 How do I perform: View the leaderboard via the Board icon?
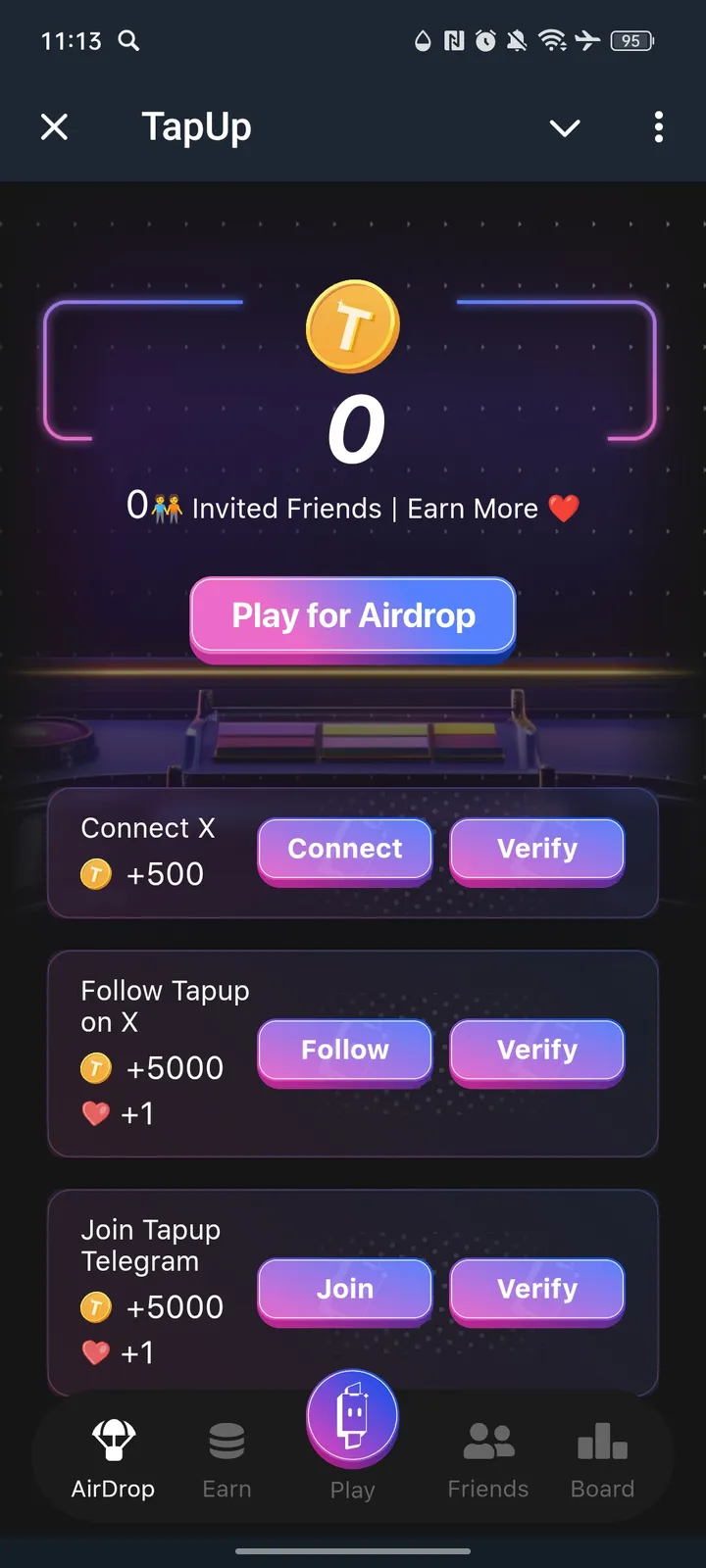602,1441
